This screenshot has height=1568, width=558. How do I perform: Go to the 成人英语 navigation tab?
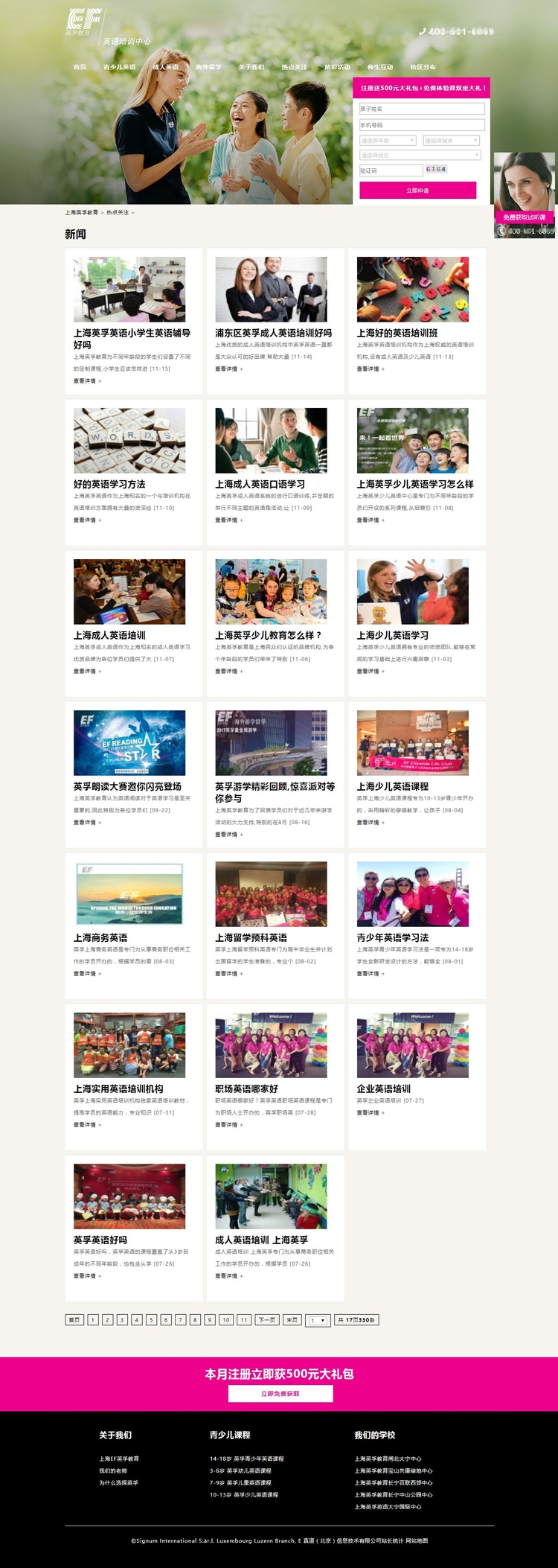[x=165, y=67]
